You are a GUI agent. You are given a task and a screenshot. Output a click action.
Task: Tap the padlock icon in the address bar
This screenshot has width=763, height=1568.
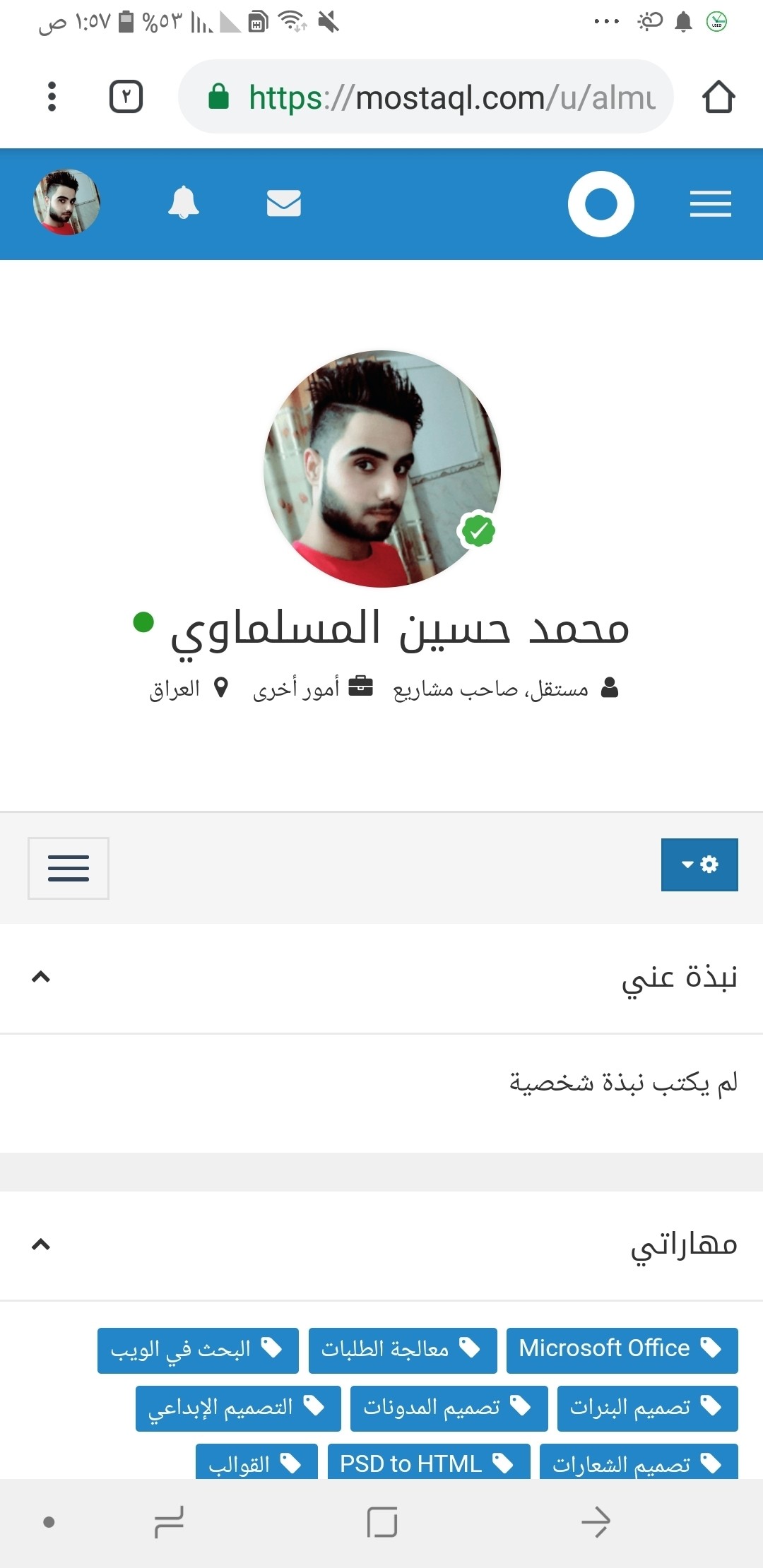[x=219, y=97]
